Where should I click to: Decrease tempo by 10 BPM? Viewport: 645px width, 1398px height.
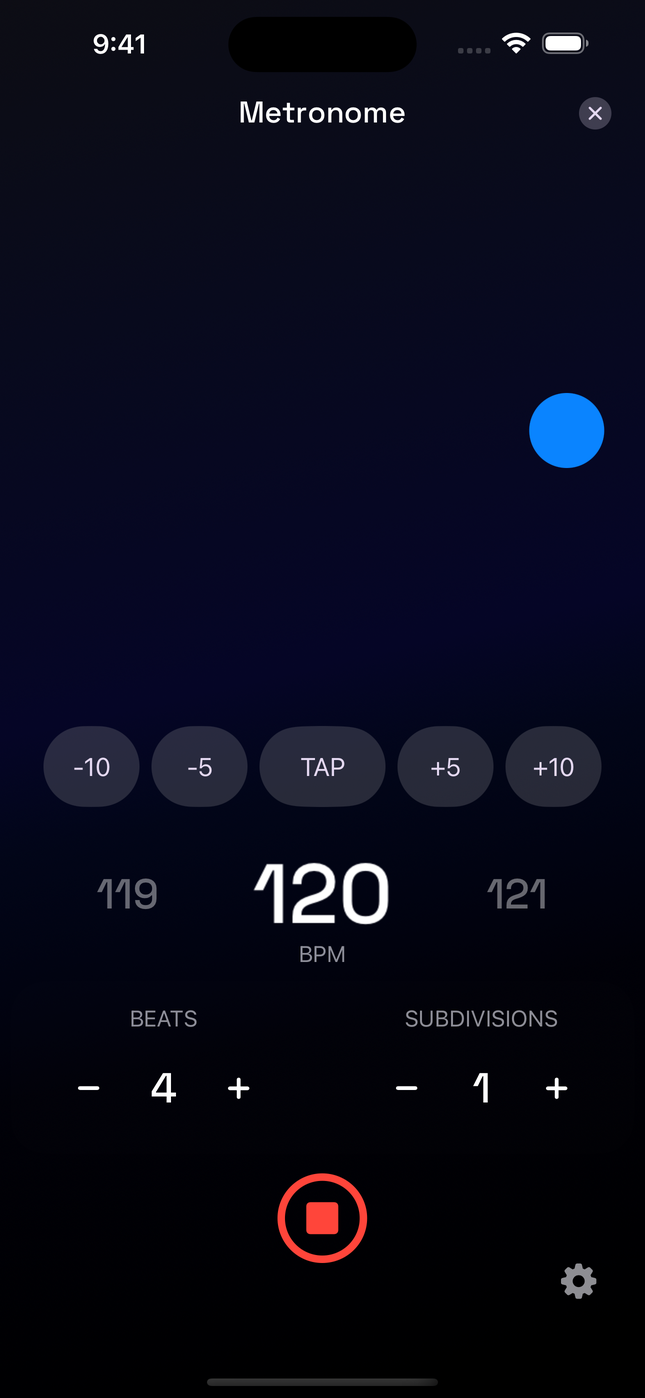[91, 767]
